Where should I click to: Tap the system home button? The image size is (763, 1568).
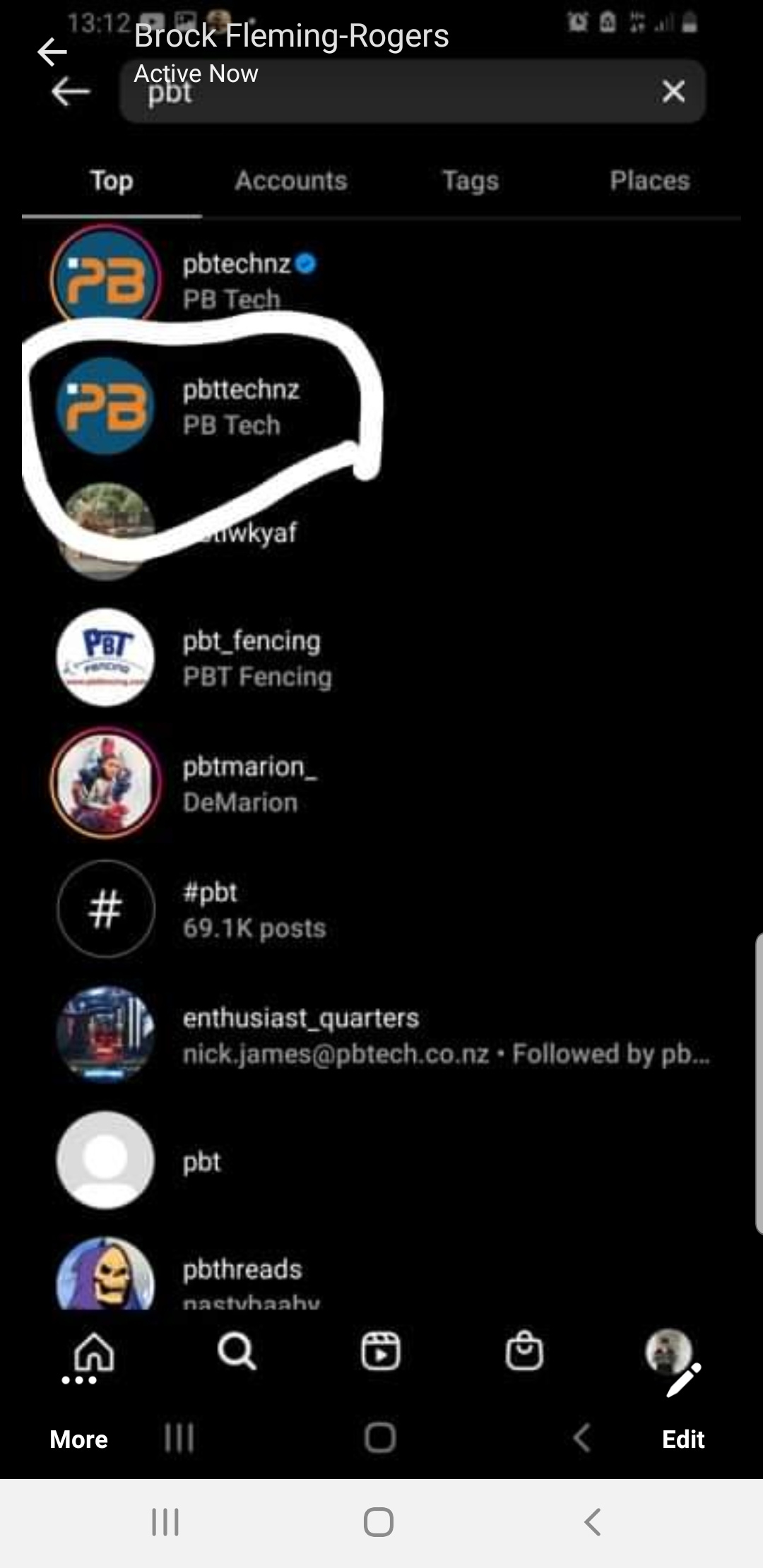(x=379, y=1522)
